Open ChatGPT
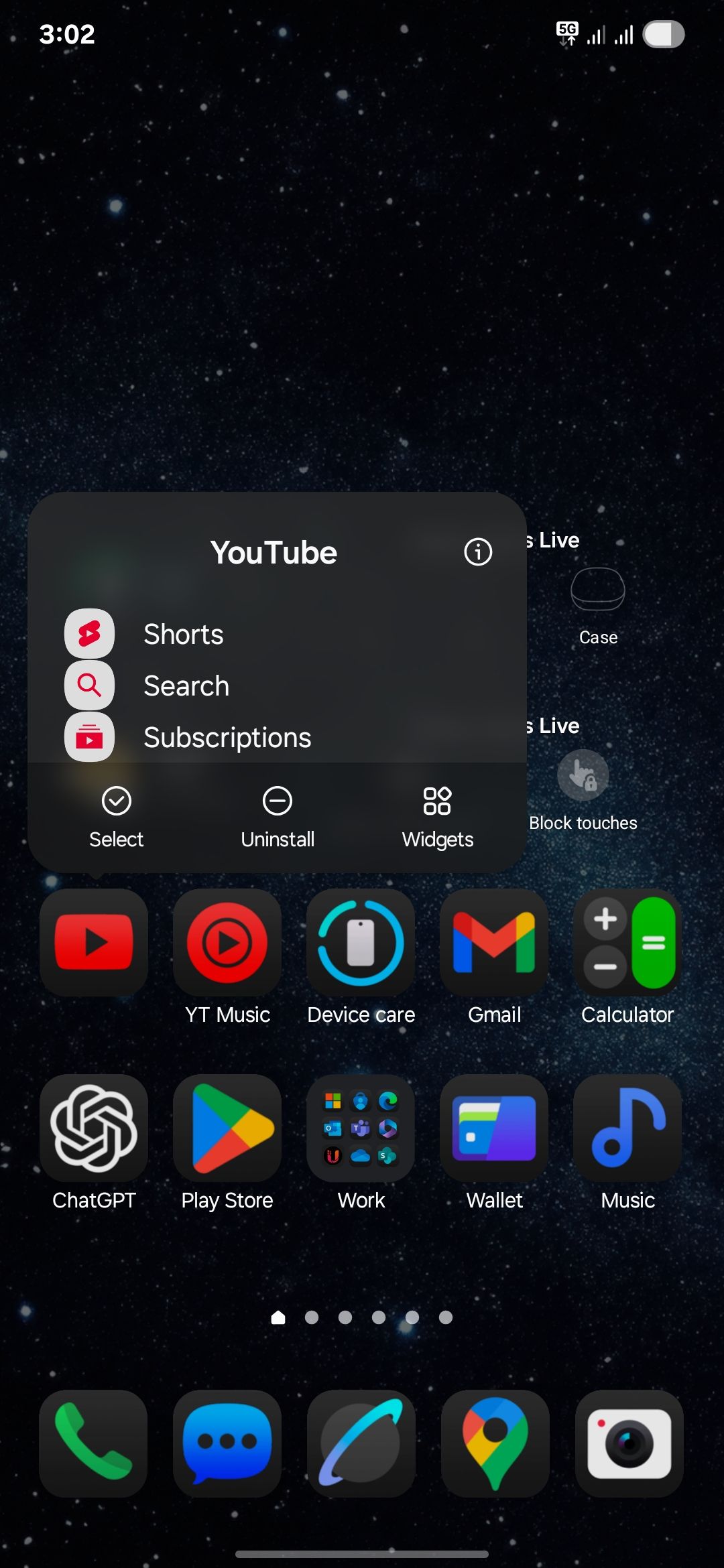 tap(94, 1128)
